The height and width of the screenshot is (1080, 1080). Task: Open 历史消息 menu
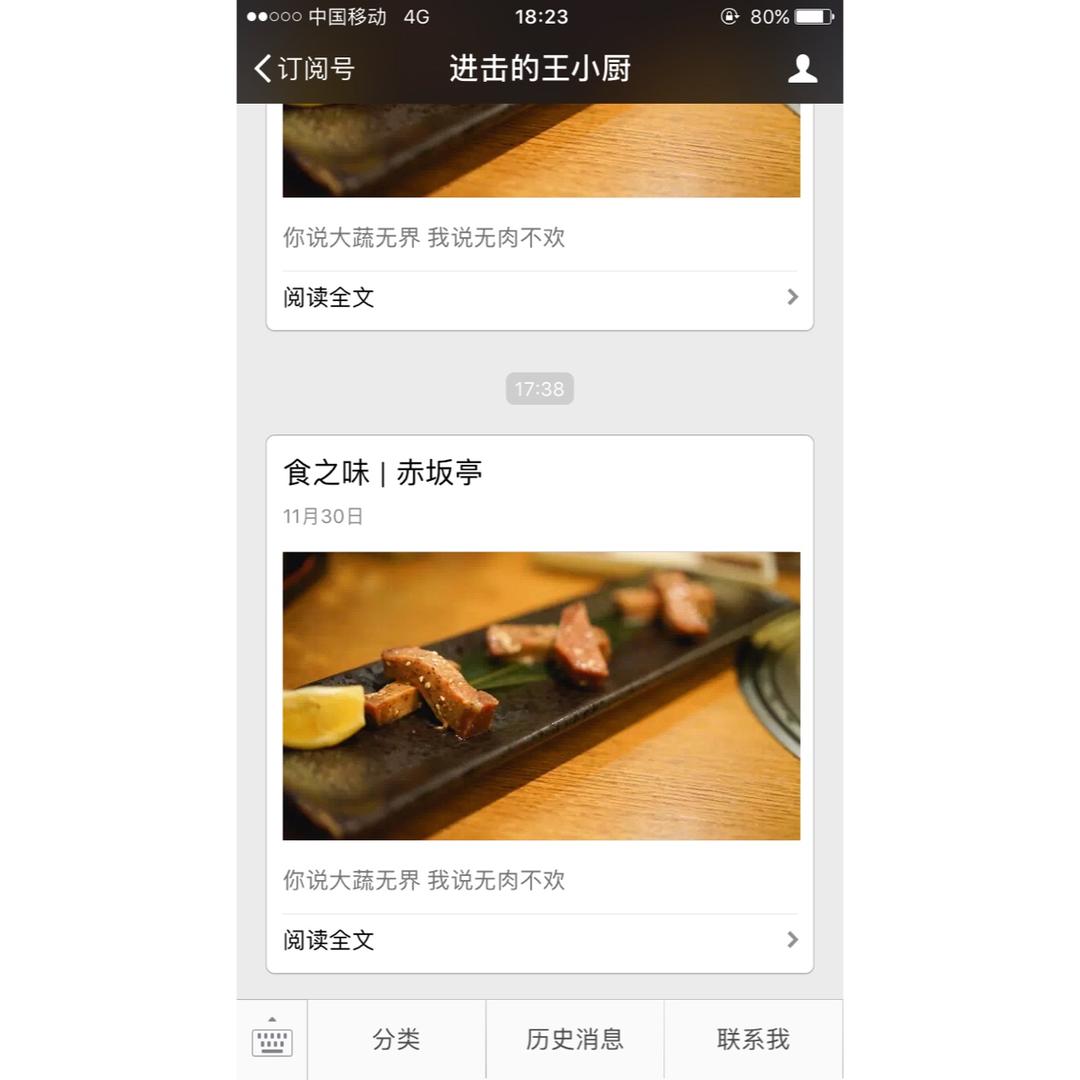coord(575,1040)
